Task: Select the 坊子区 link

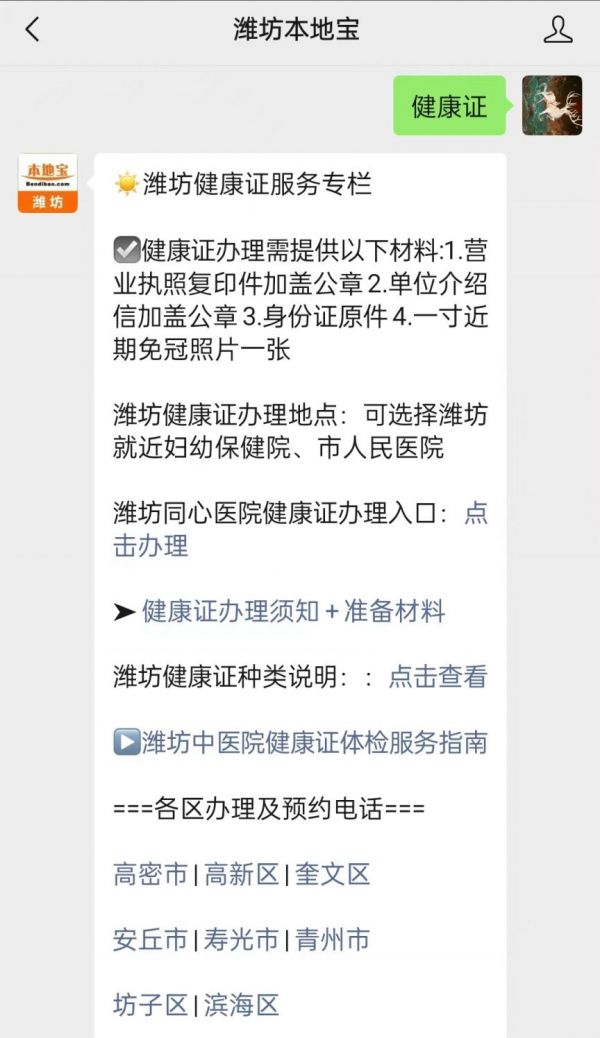Action: click(x=151, y=1006)
